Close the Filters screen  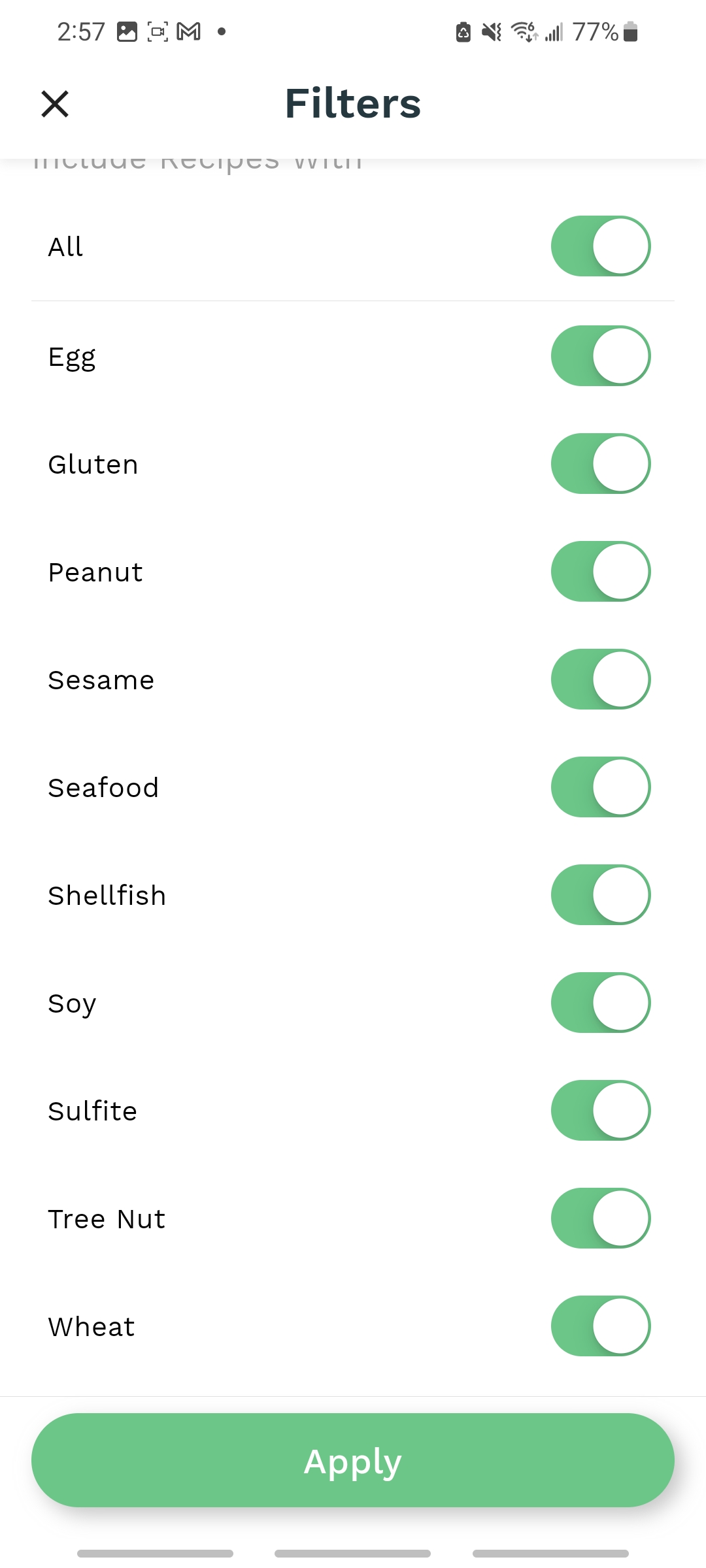point(55,104)
